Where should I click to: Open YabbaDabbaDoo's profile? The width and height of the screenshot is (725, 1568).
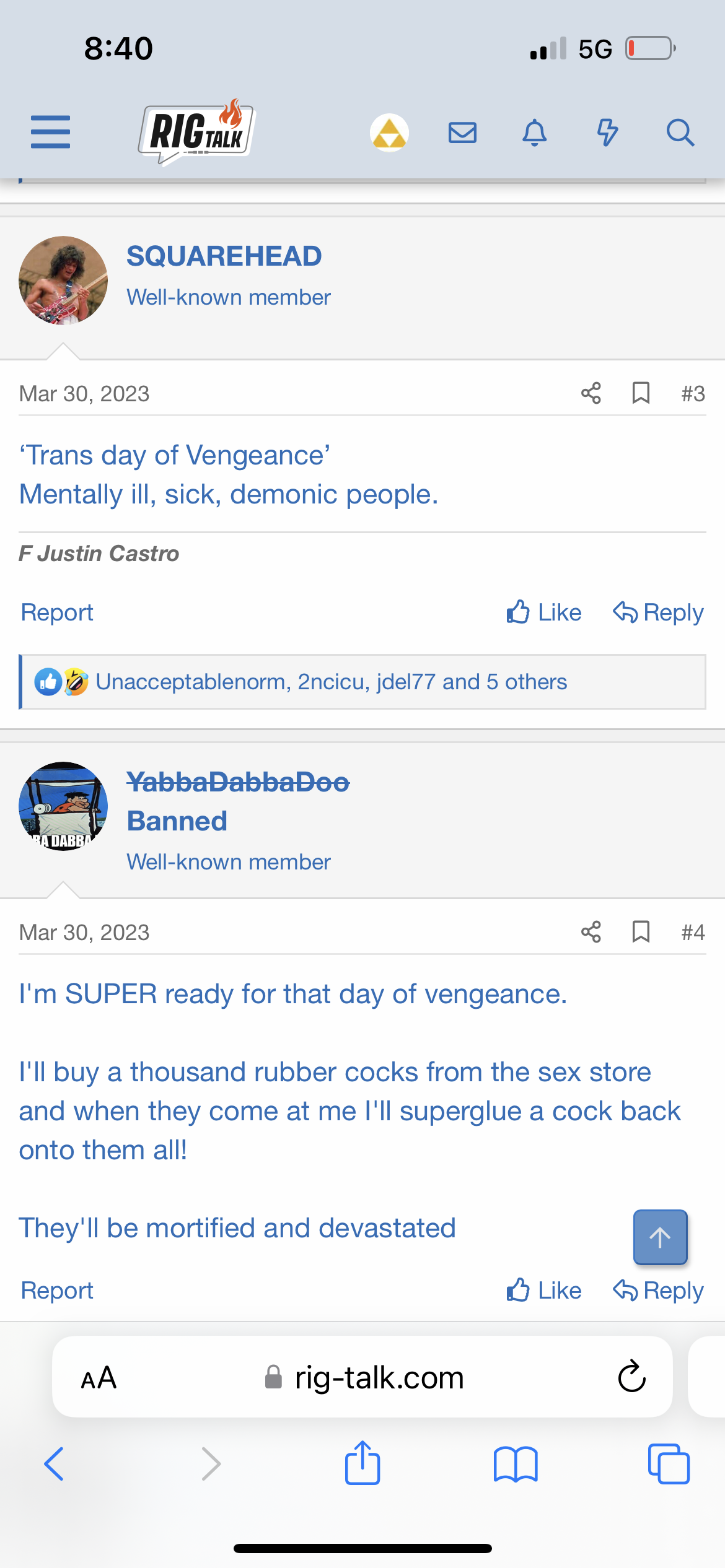(238, 782)
